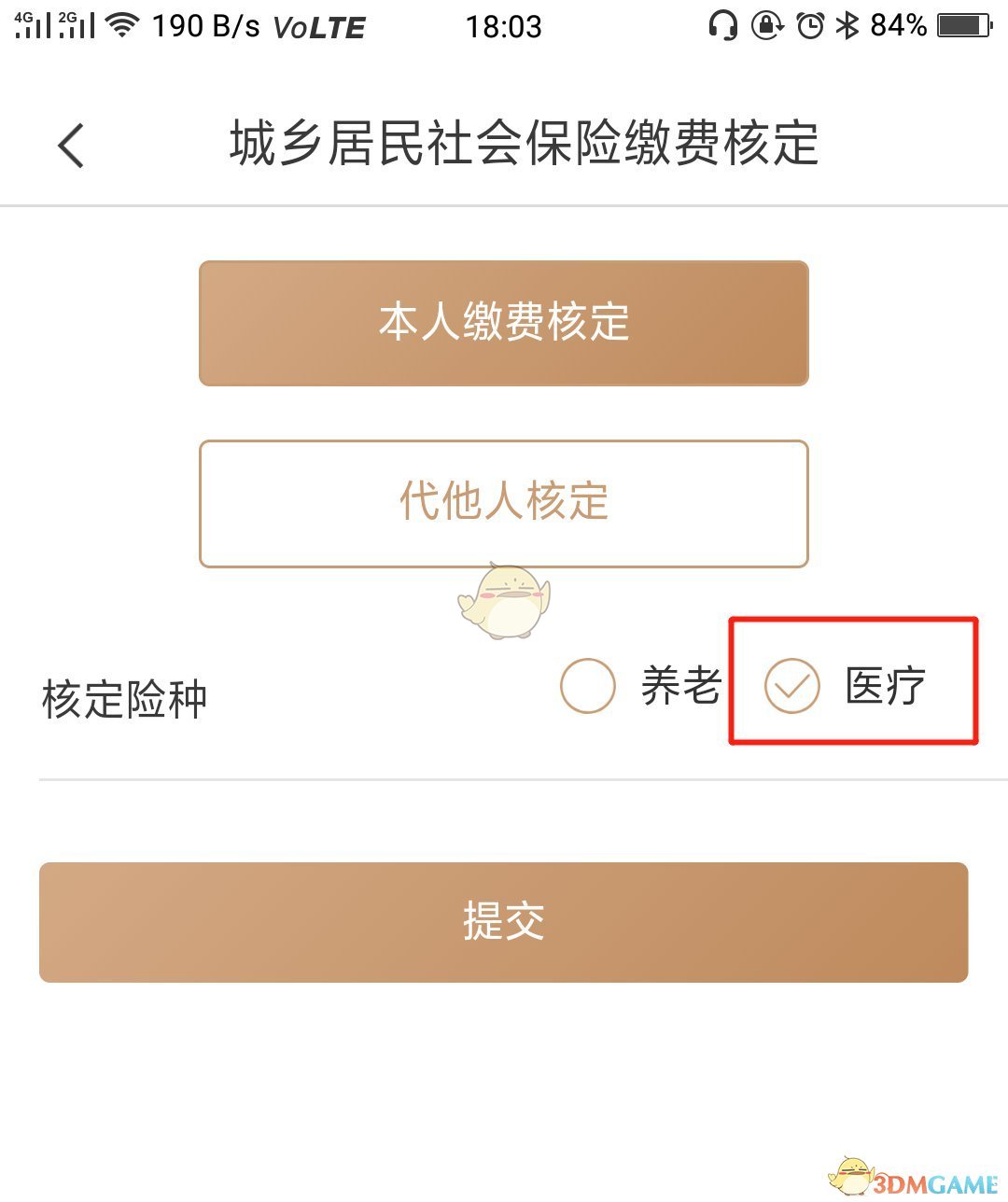Choose 代他人核定 option
This screenshot has height=1202, width=1008.
click(x=503, y=503)
